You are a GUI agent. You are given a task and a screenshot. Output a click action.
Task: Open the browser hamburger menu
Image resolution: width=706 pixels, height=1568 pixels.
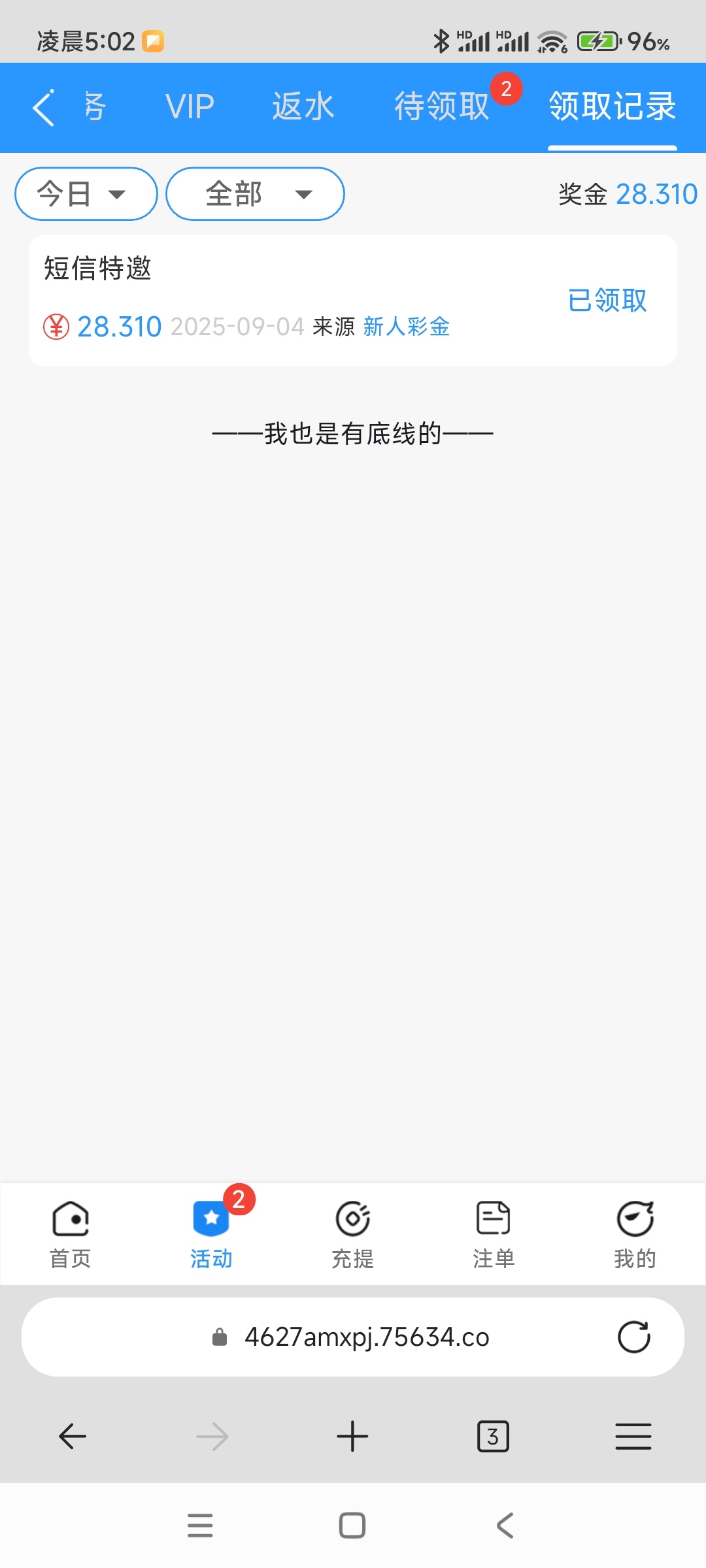coord(633,1437)
